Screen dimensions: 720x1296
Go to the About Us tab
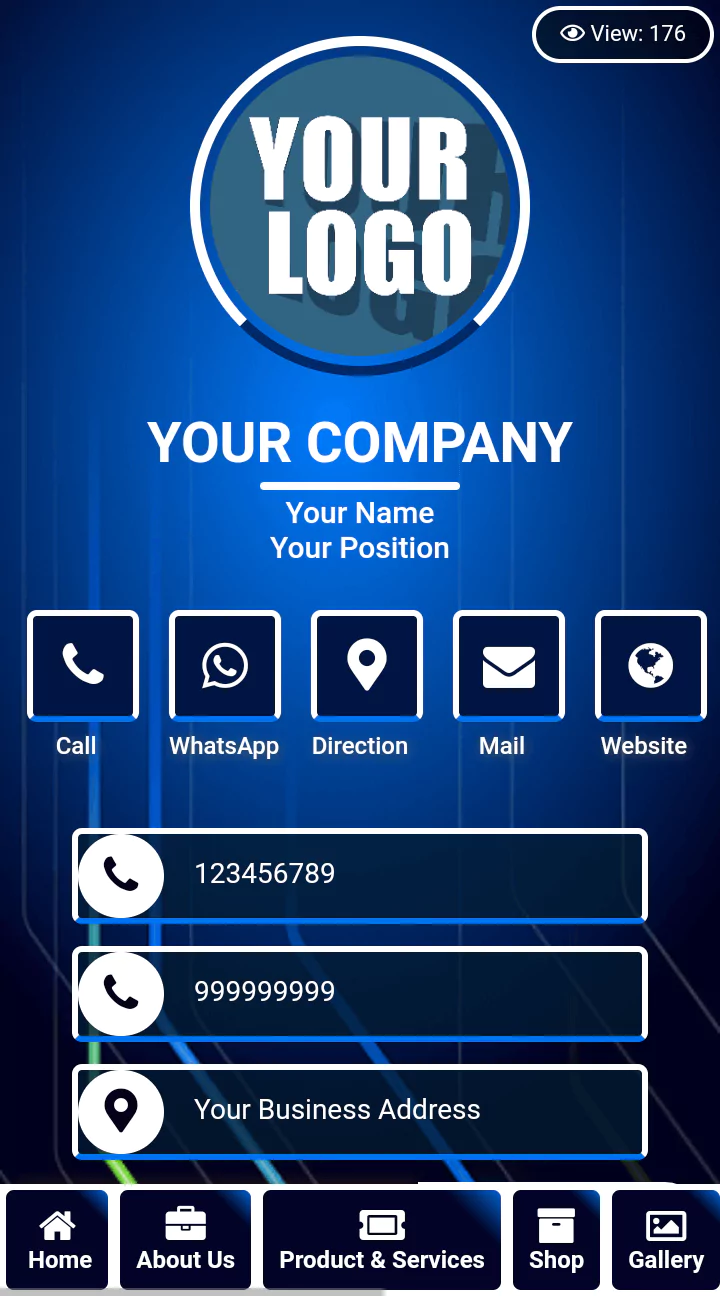(x=186, y=1240)
